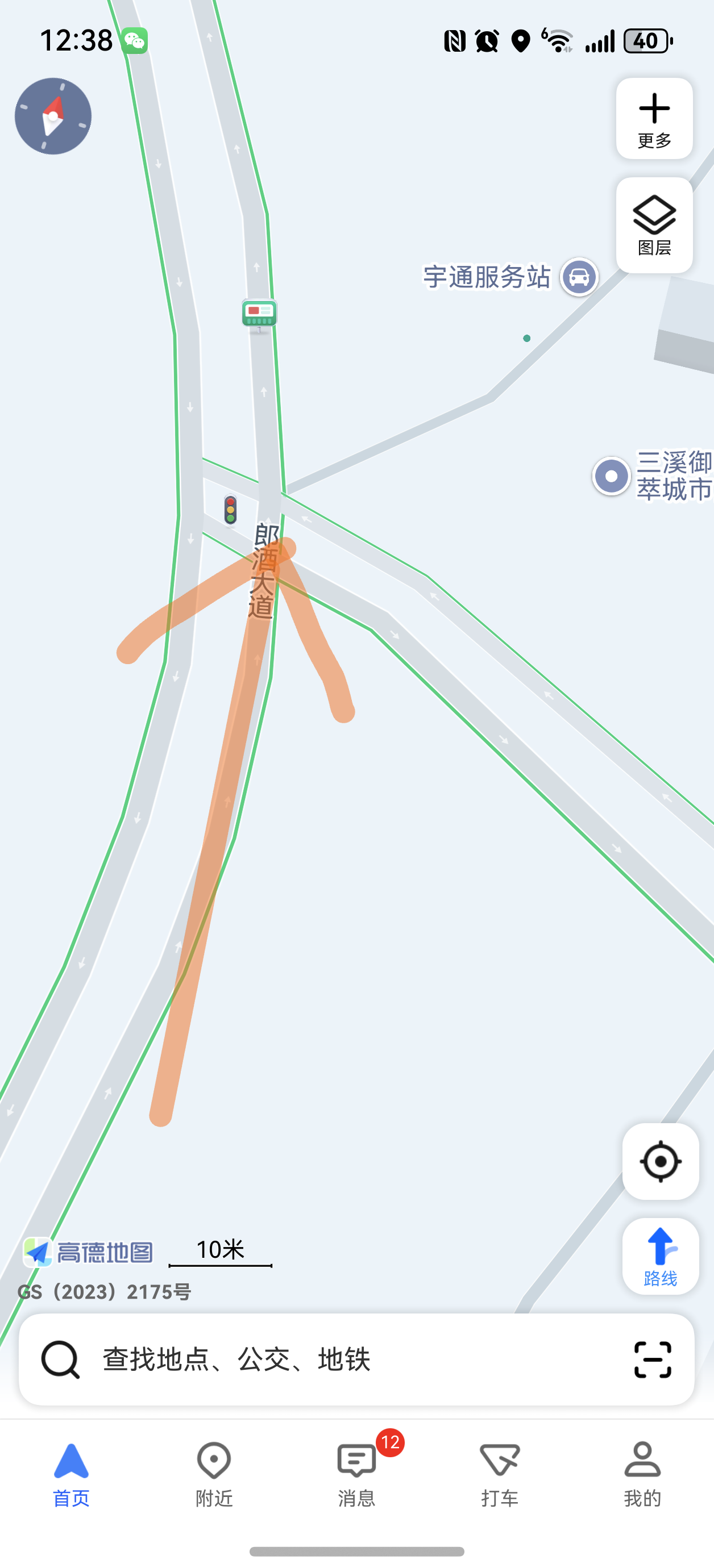The height and width of the screenshot is (1568, 714).
Task: Switch to the 附近 tab
Action: (x=214, y=1473)
